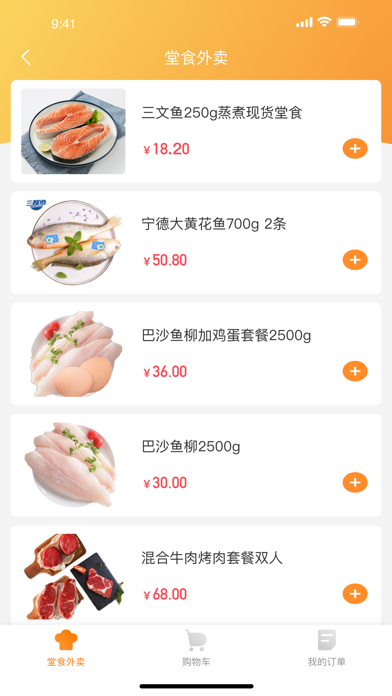Open the 巴沙鱼柳2500g item

click(x=196, y=465)
